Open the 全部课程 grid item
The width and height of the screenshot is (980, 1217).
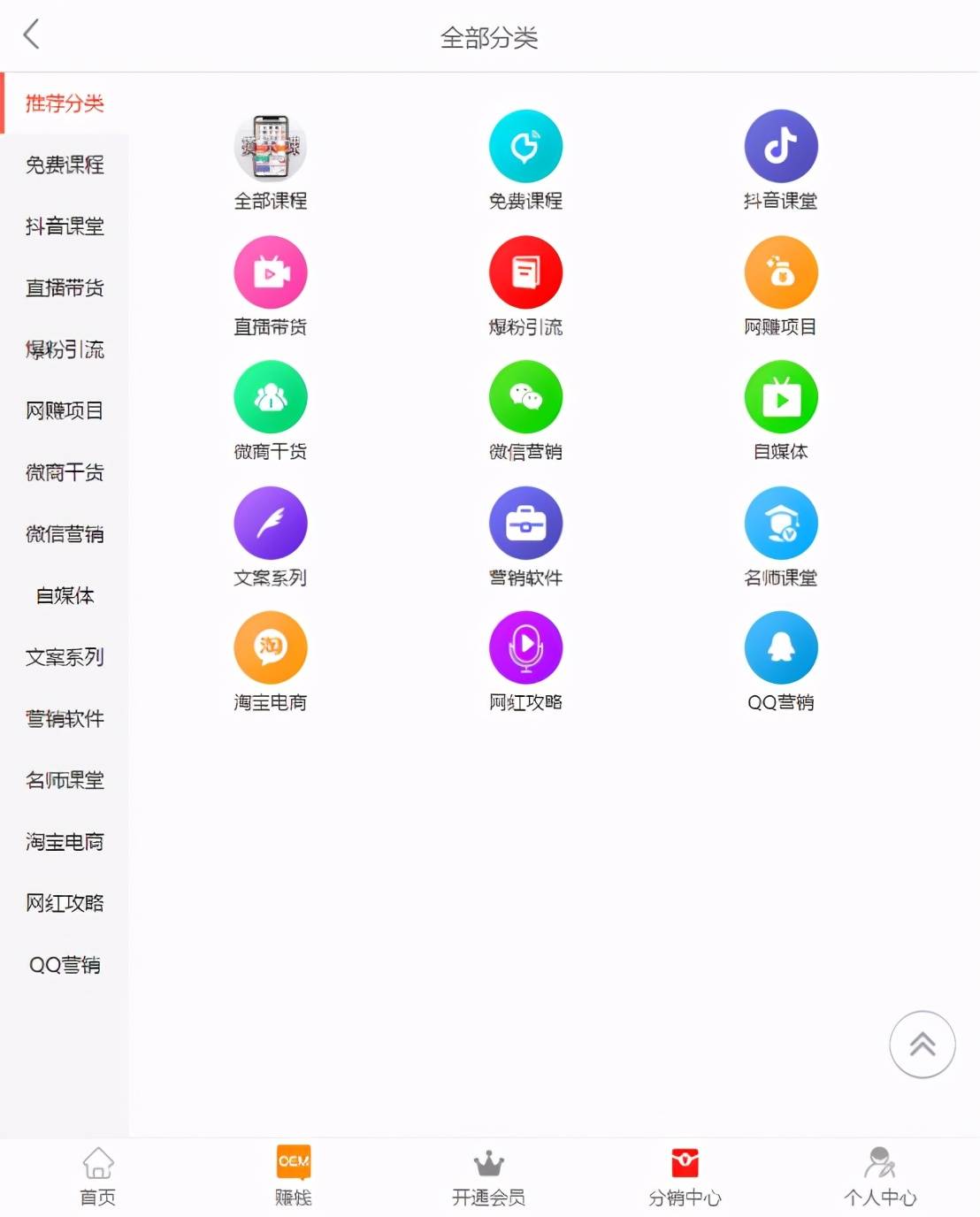click(271, 148)
